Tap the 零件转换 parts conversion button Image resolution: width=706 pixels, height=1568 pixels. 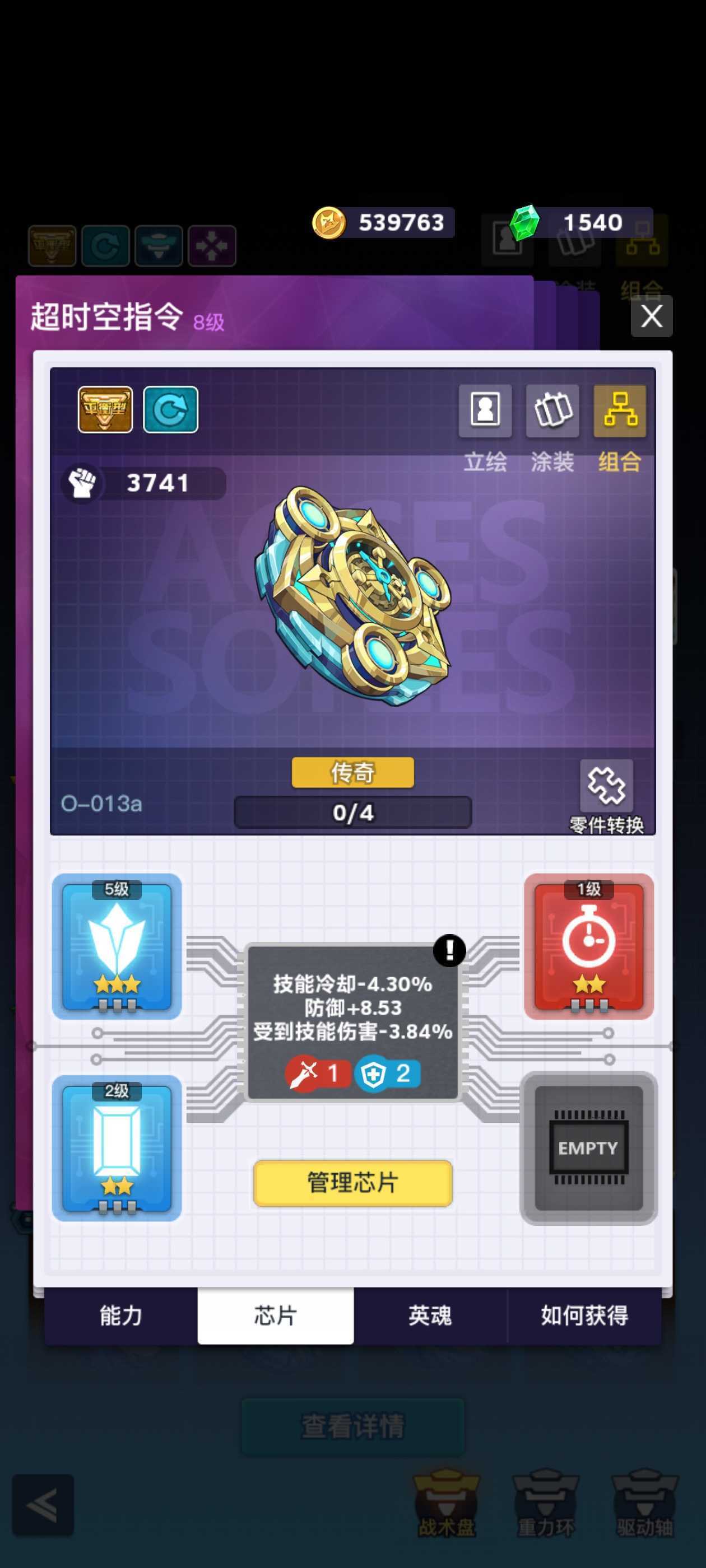(x=606, y=785)
